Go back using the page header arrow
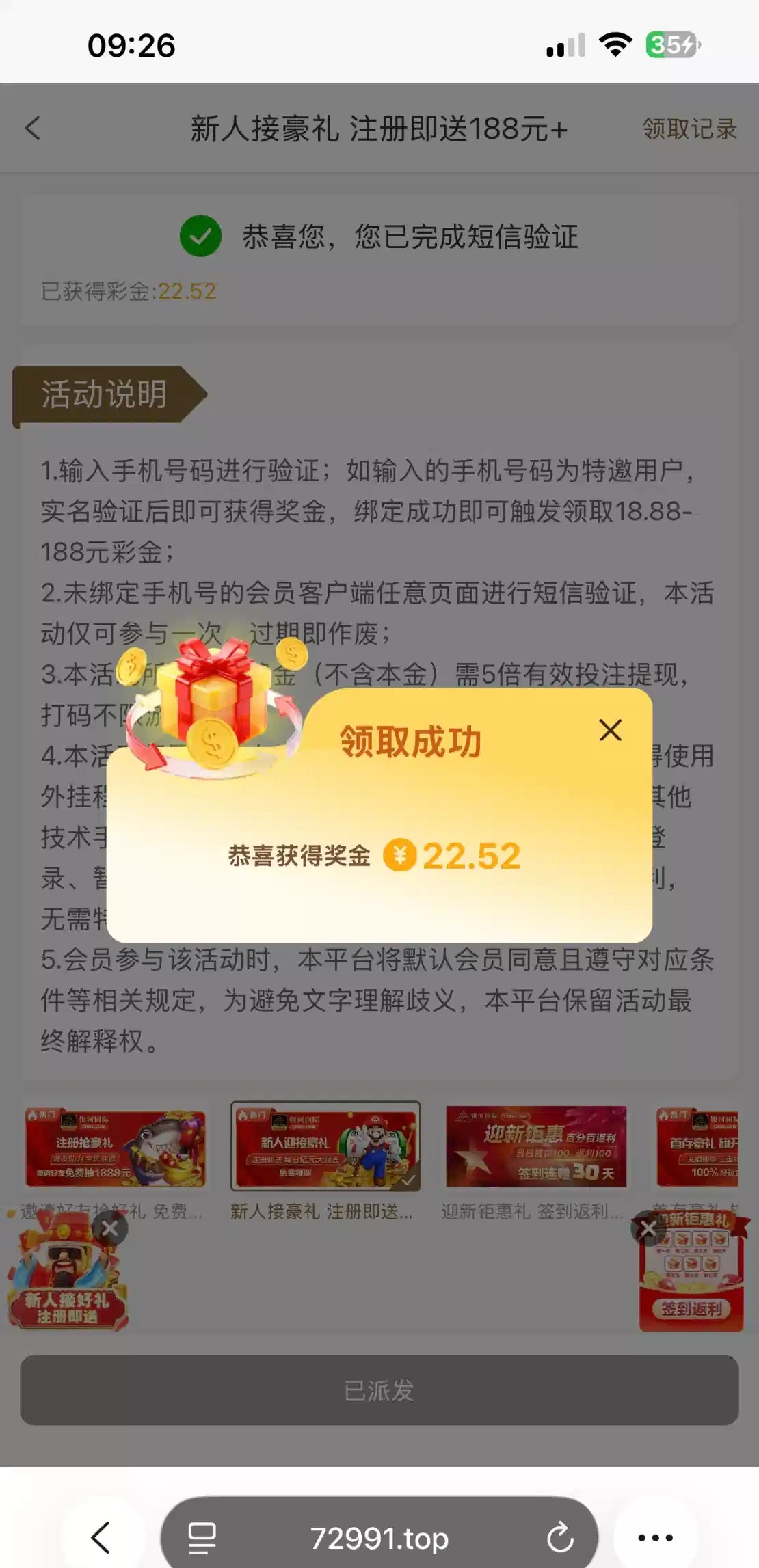 click(33, 129)
